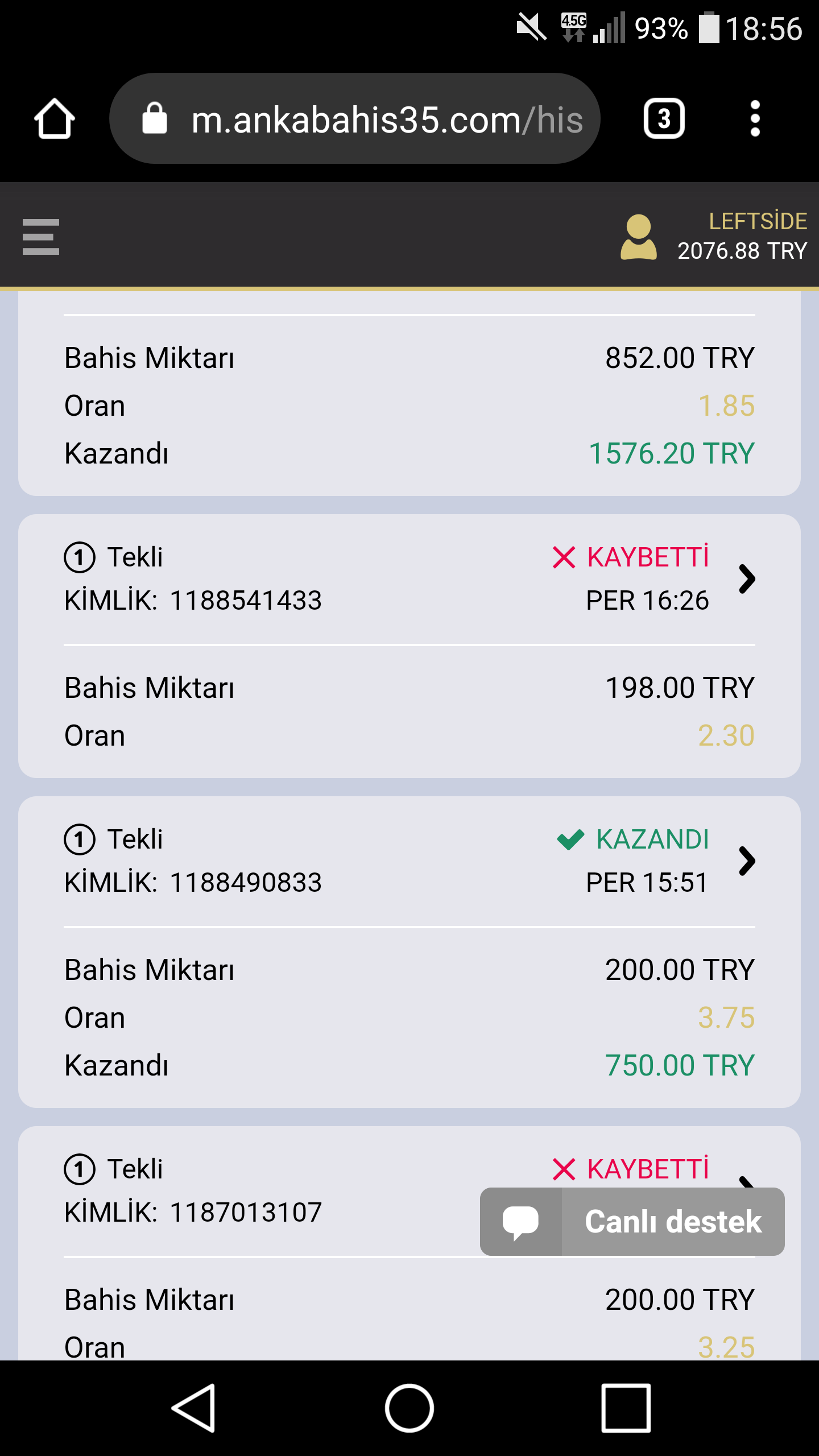Open the system recent apps view

626,1408
